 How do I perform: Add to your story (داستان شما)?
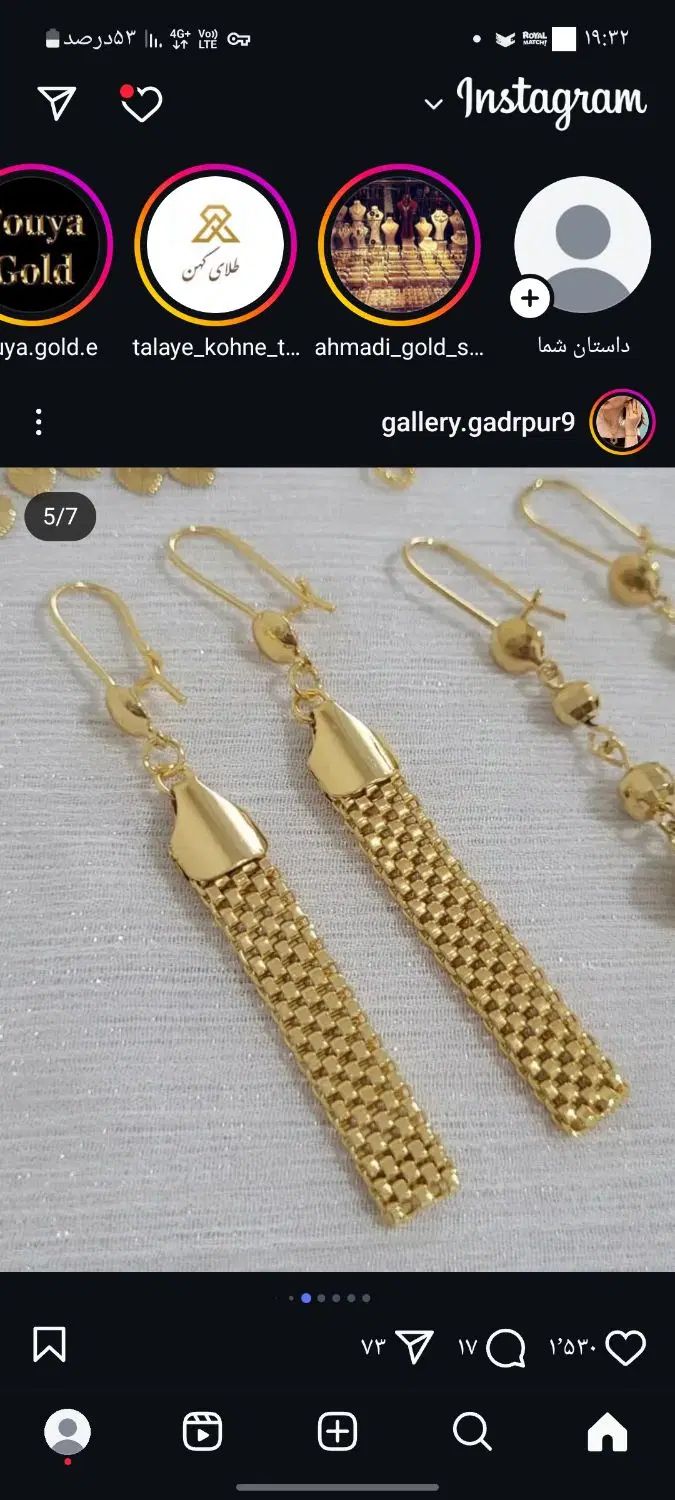coord(582,246)
